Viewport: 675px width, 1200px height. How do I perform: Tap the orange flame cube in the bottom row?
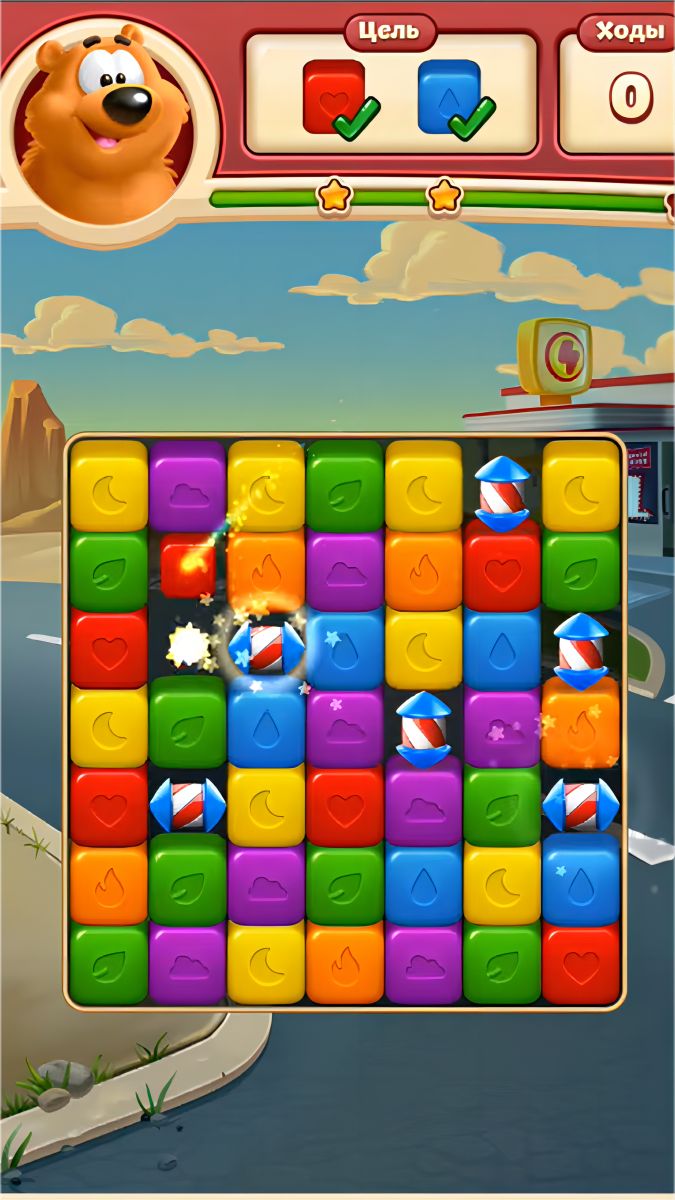(x=345, y=964)
